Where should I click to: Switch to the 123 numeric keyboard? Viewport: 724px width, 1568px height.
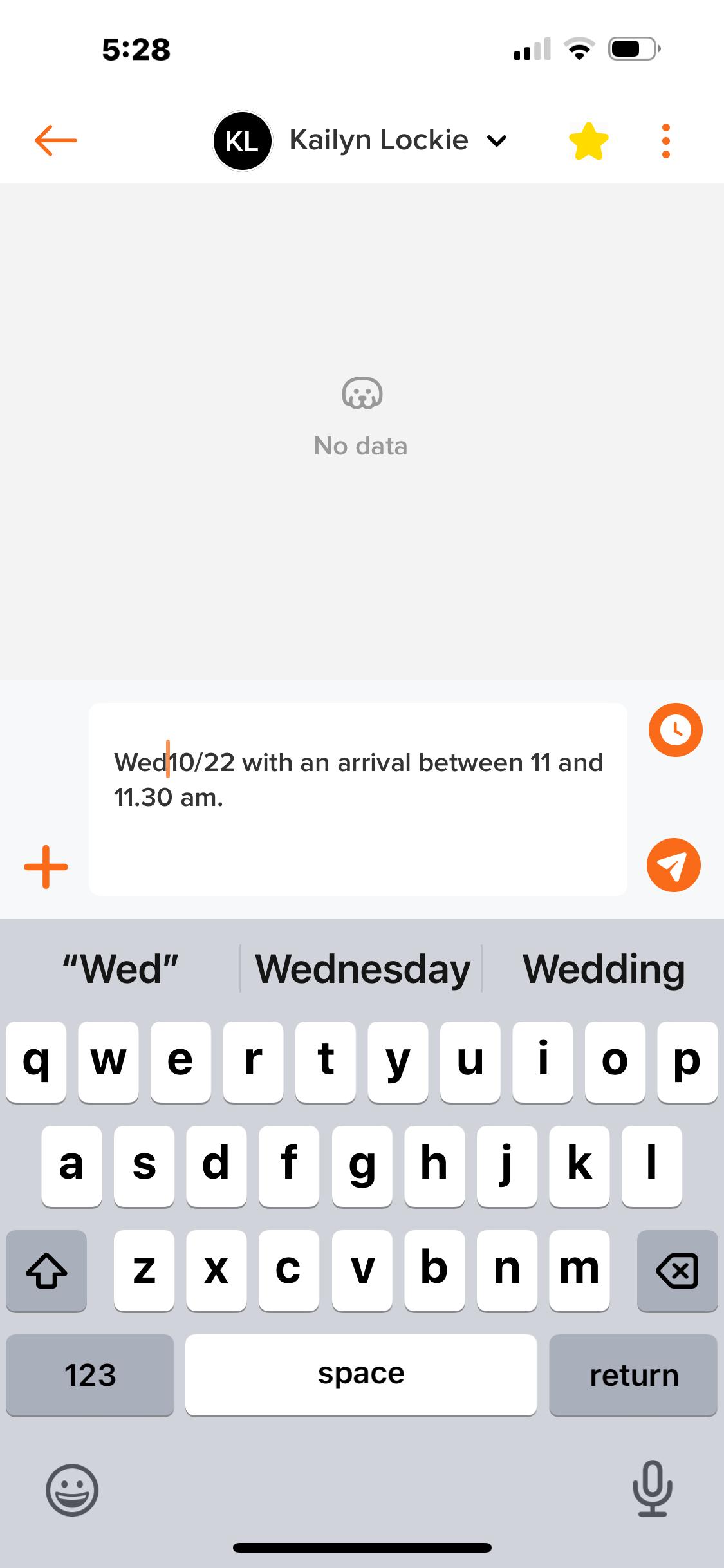point(90,1375)
